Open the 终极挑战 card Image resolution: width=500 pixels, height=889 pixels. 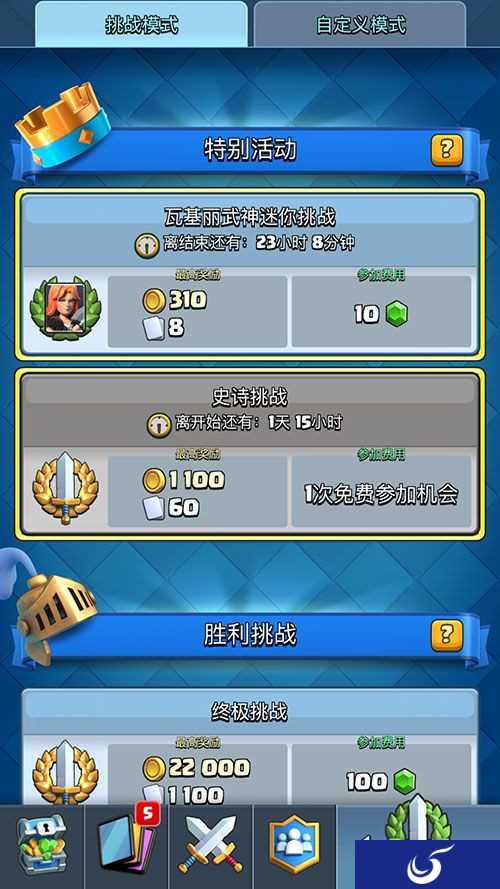coord(249,747)
